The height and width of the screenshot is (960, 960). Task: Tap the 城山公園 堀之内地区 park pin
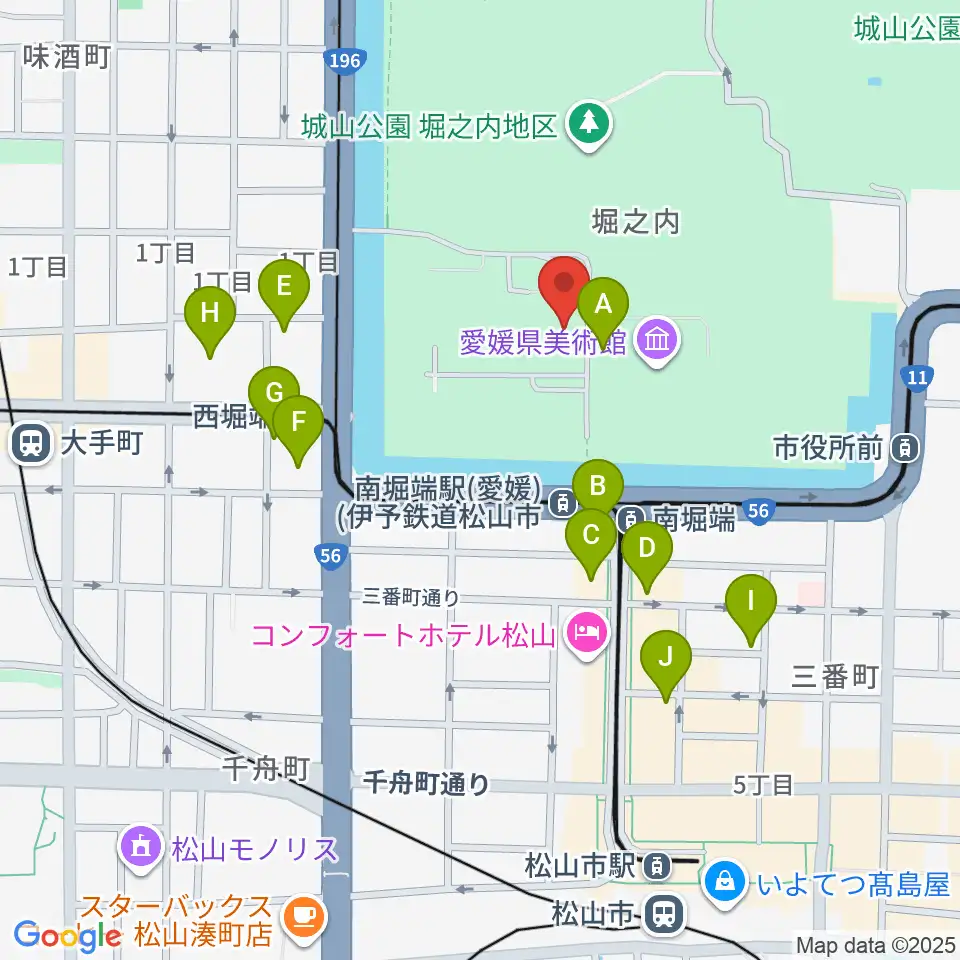589,126
